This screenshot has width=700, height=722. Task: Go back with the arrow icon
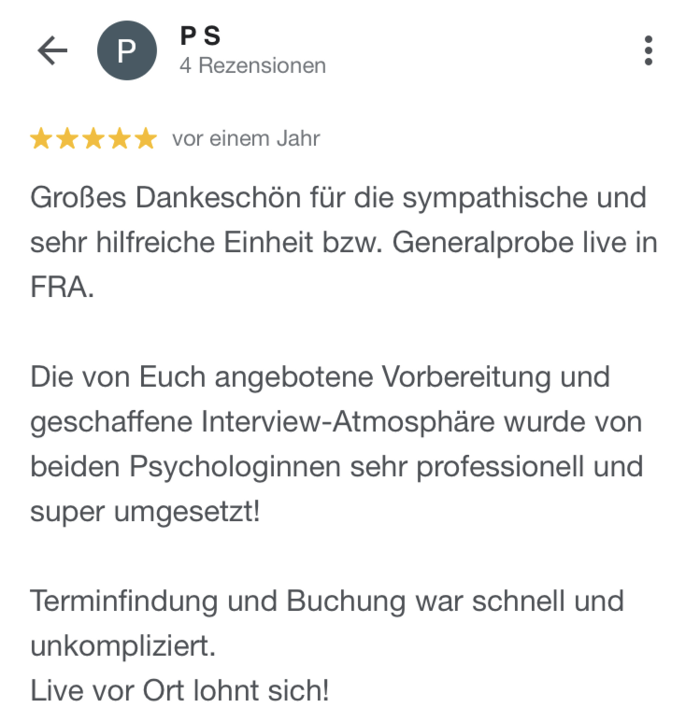coord(52,51)
